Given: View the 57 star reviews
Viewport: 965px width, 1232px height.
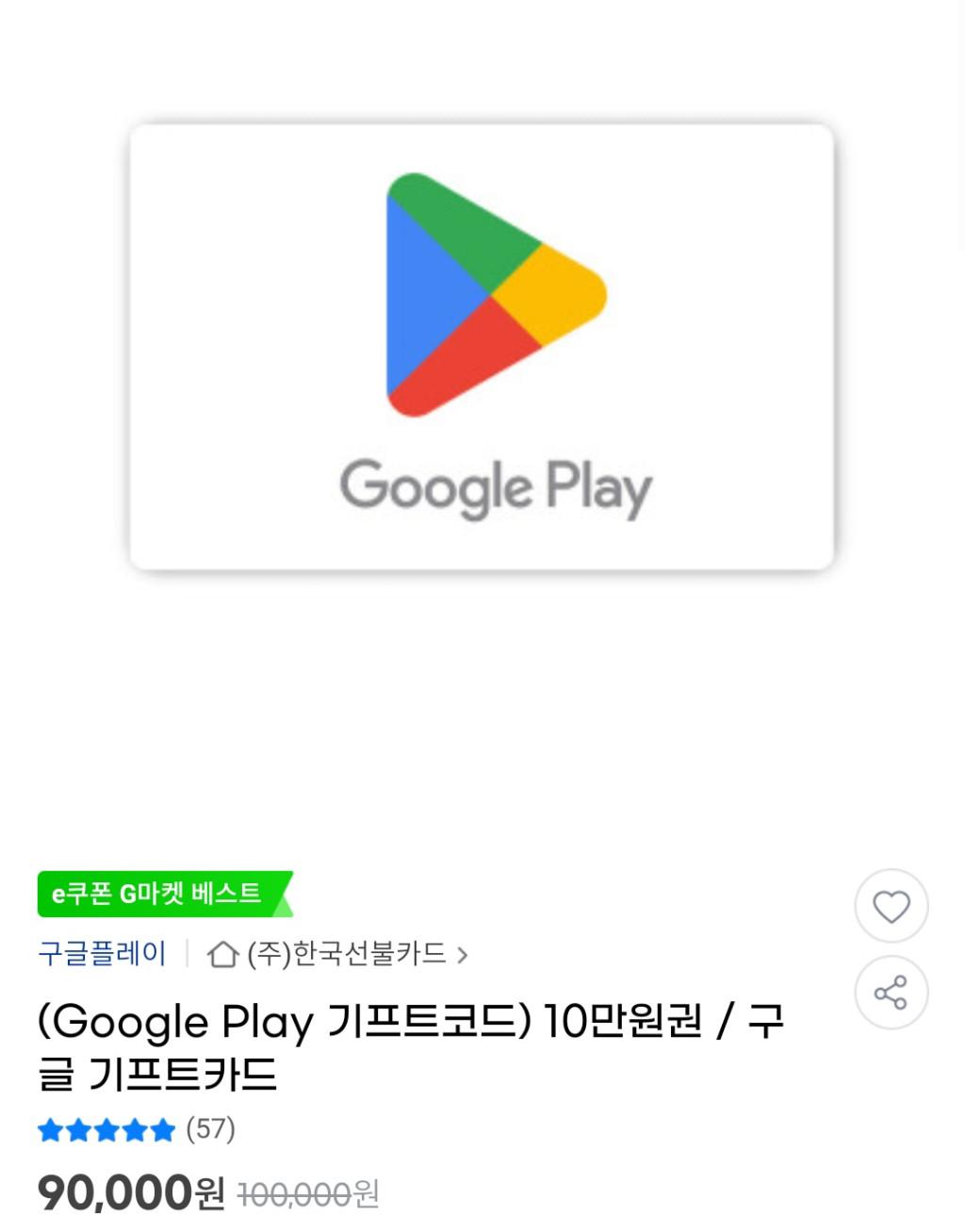Looking at the screenshot, I should [x=137, y=1128].
